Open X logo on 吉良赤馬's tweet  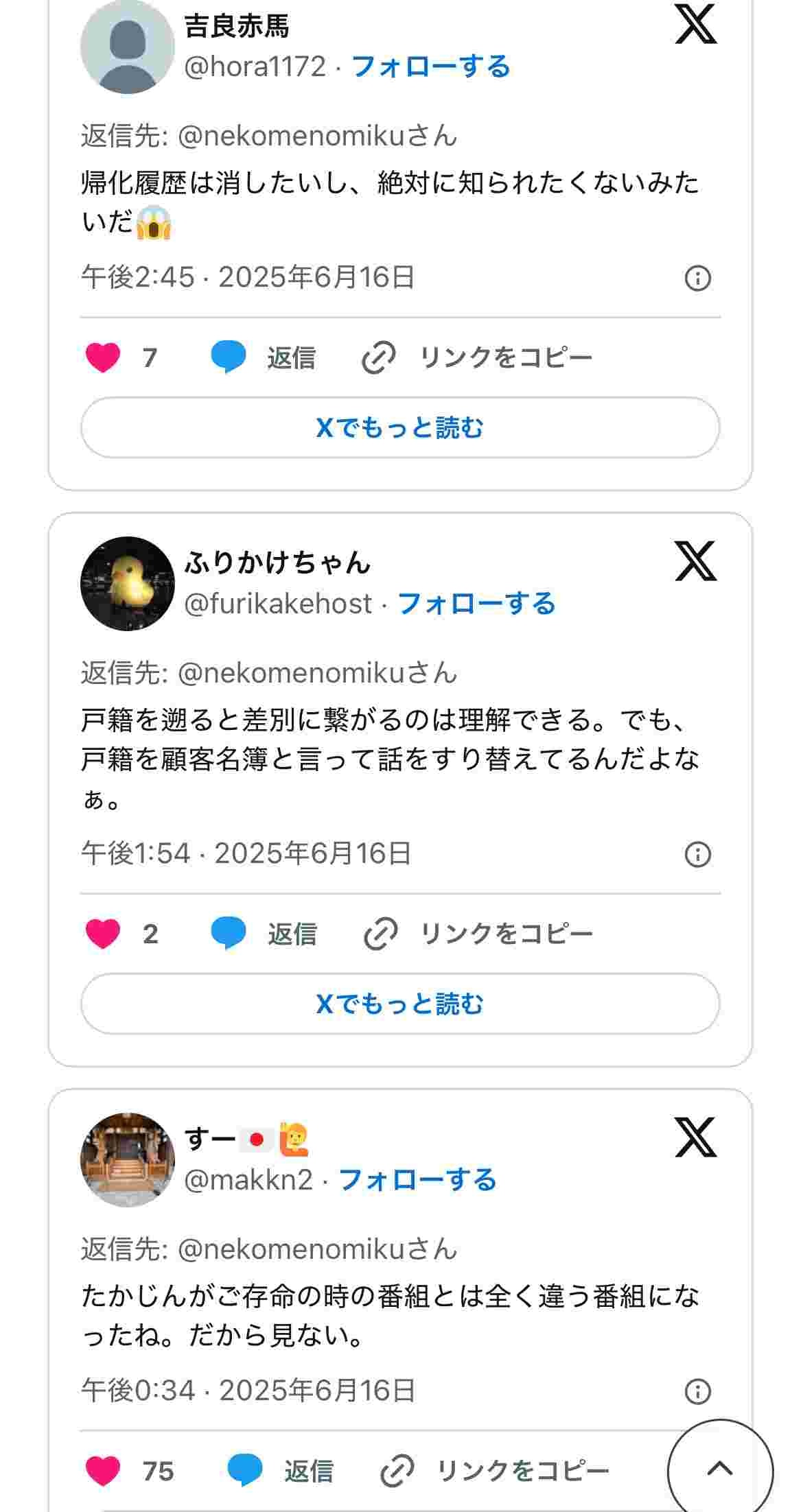(x=695, y=25)
